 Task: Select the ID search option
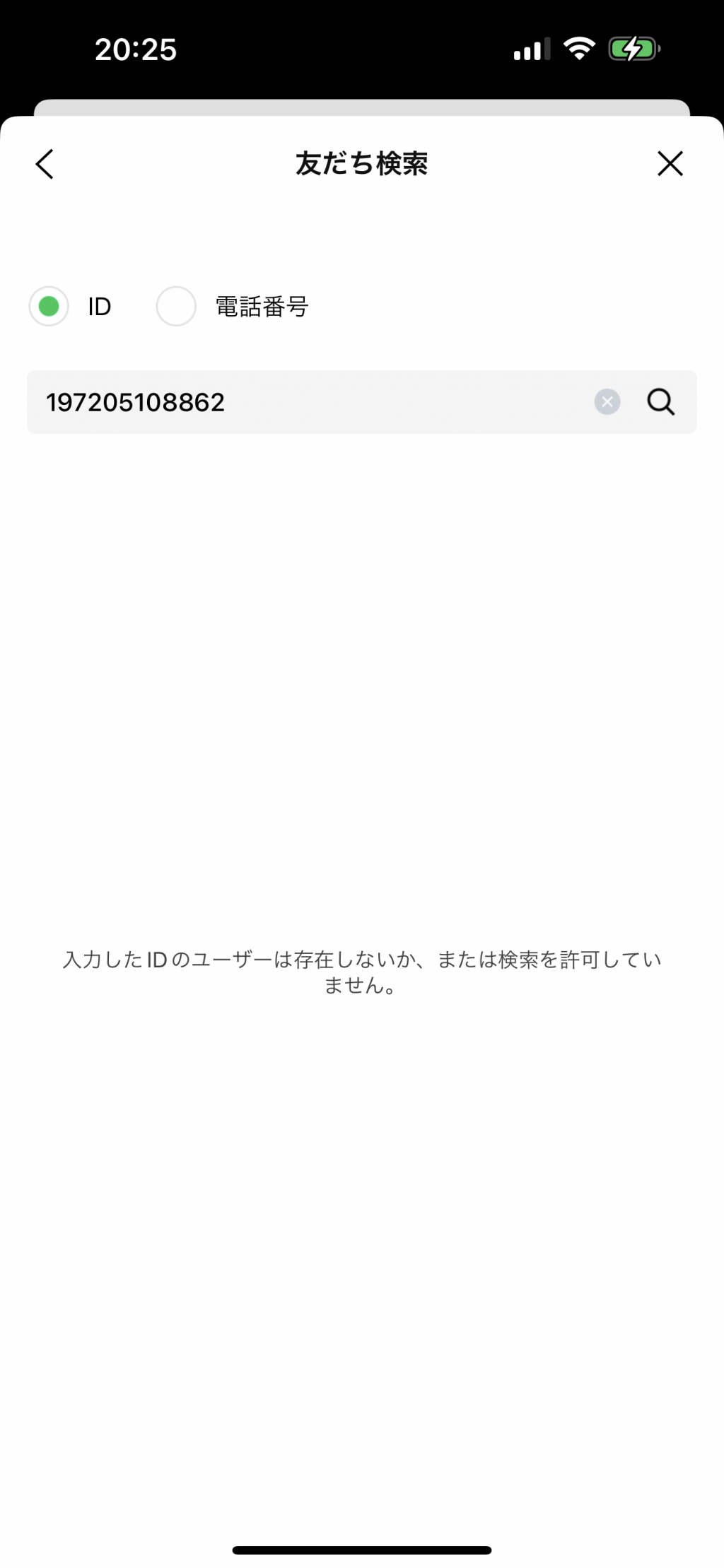pos(49,306)
